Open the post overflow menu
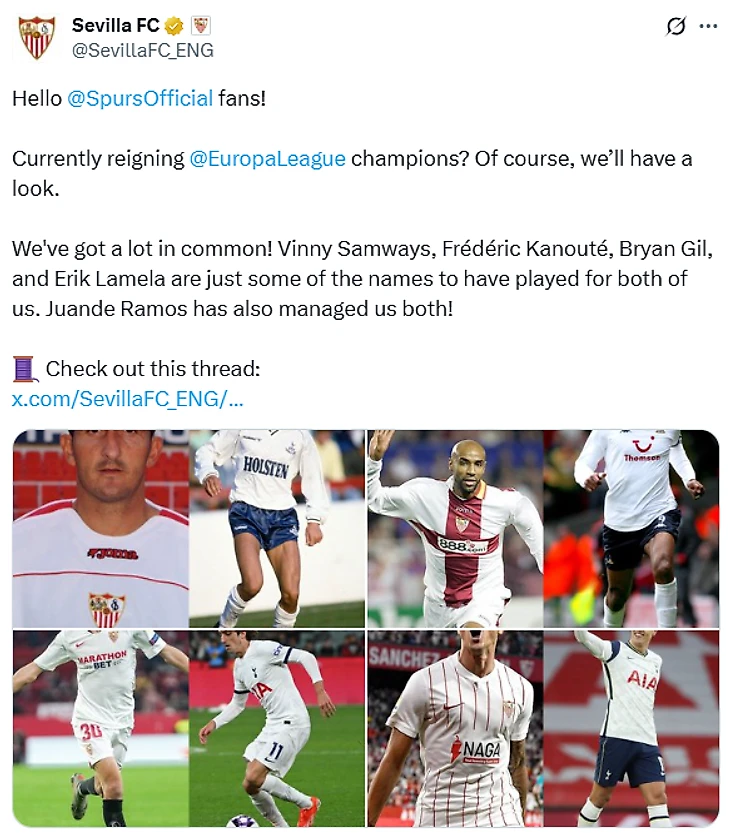 (x=708, y=26)
